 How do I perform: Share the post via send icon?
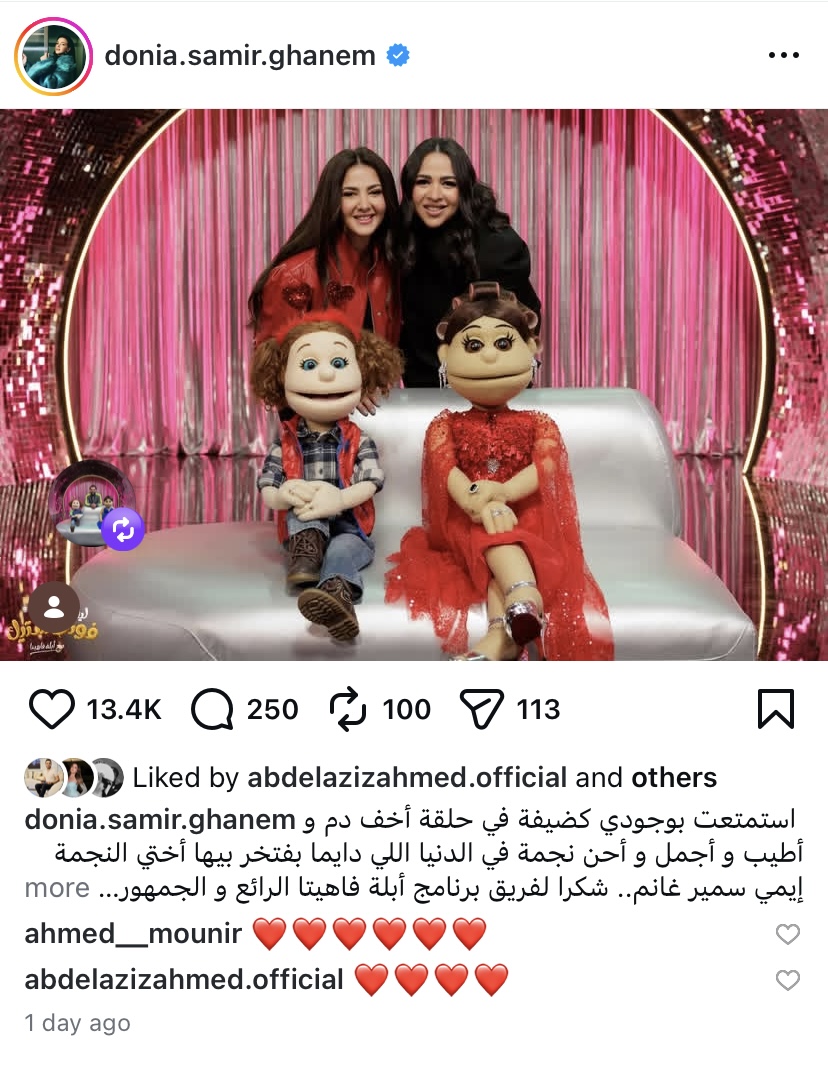[x=482, y=710]
